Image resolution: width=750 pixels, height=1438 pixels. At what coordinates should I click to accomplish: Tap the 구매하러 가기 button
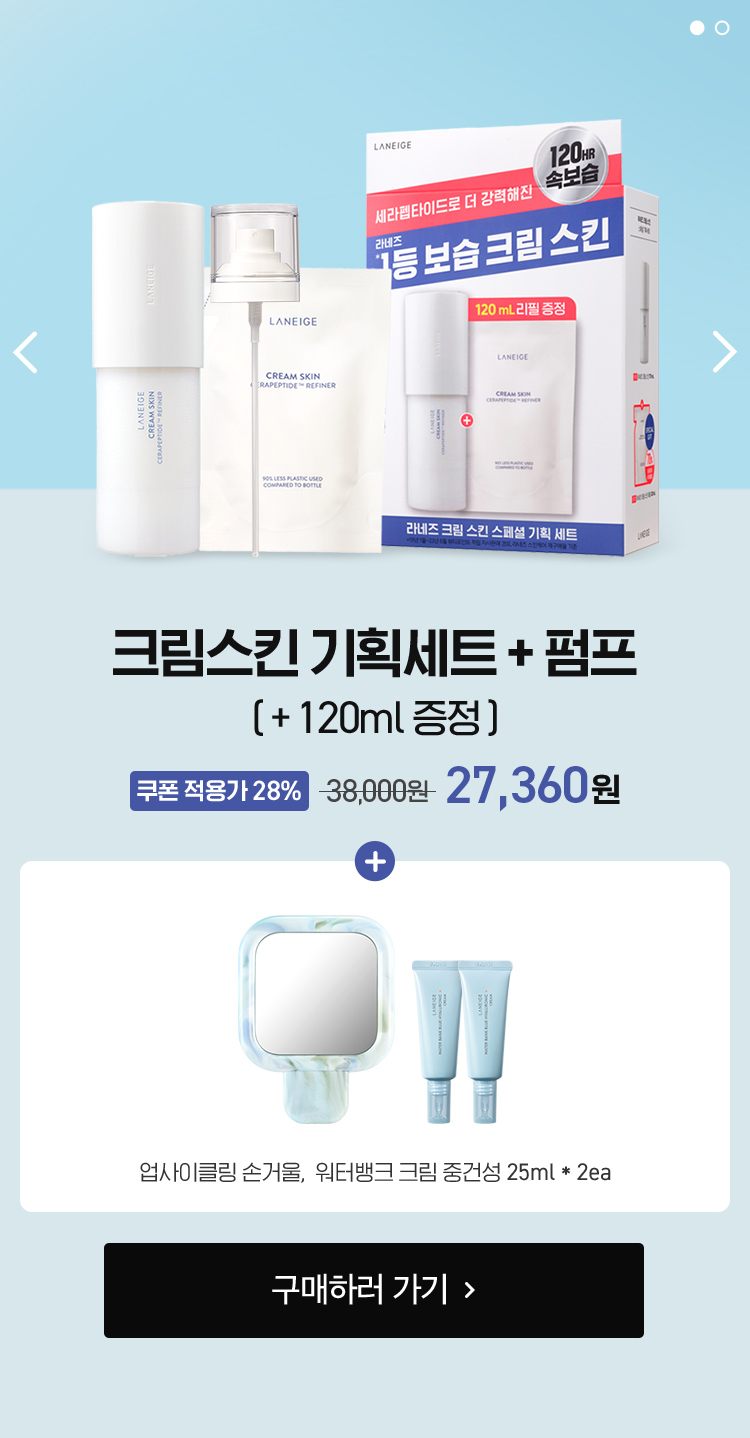pos(374,1290)
